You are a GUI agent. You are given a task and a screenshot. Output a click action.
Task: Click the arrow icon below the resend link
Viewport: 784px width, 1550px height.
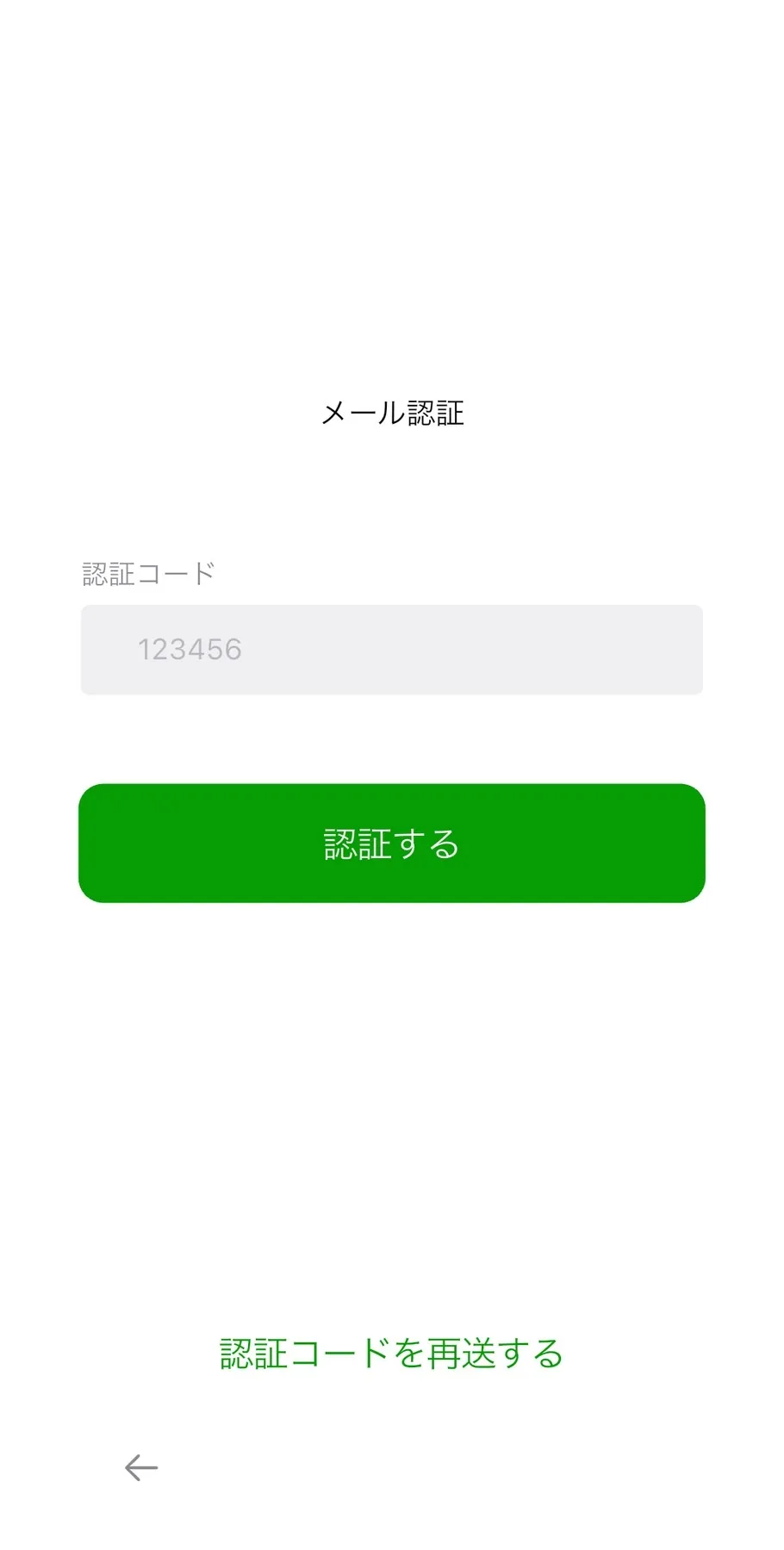[140, 1466]
